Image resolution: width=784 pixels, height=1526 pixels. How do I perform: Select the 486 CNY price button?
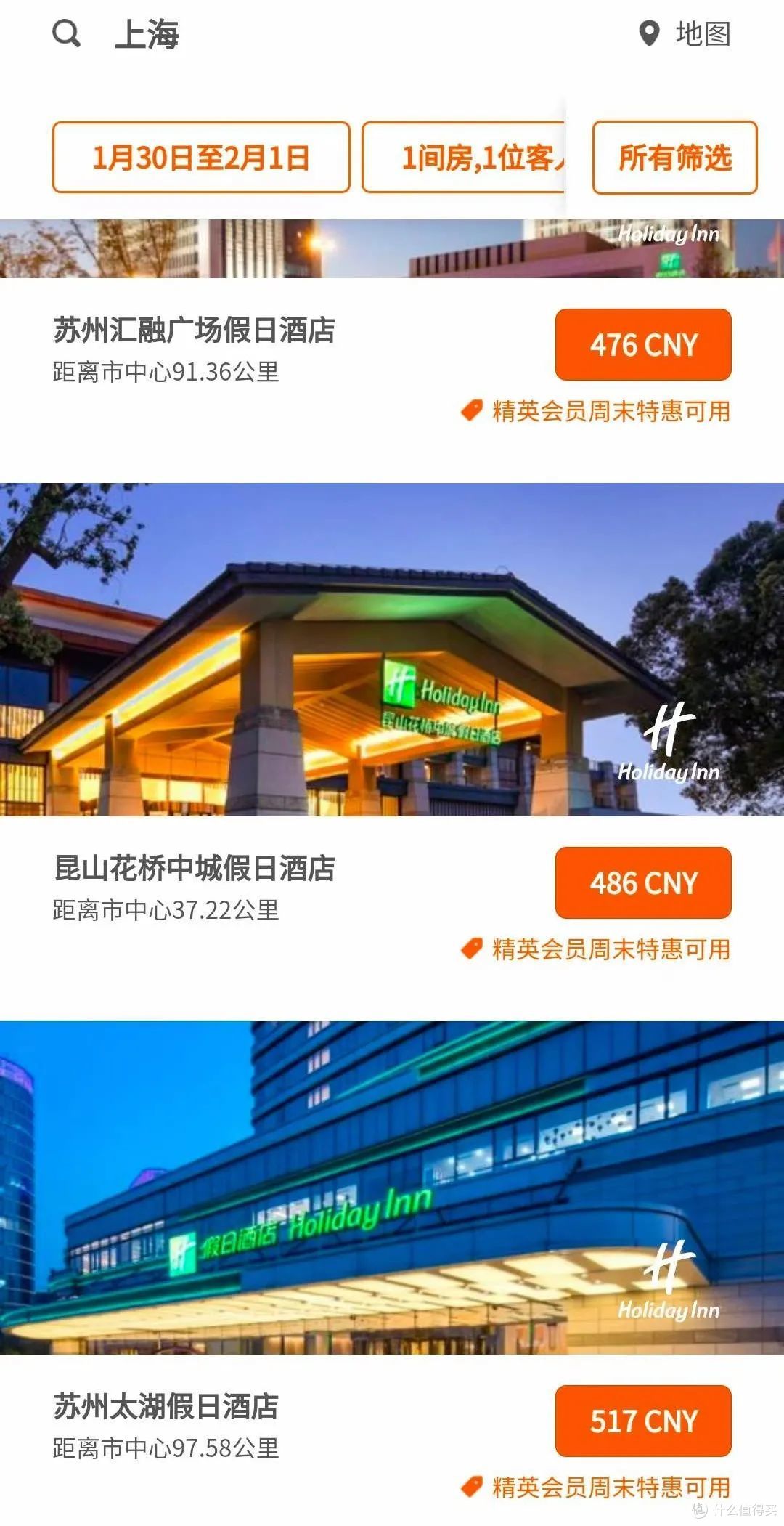[x=643, y=882]
